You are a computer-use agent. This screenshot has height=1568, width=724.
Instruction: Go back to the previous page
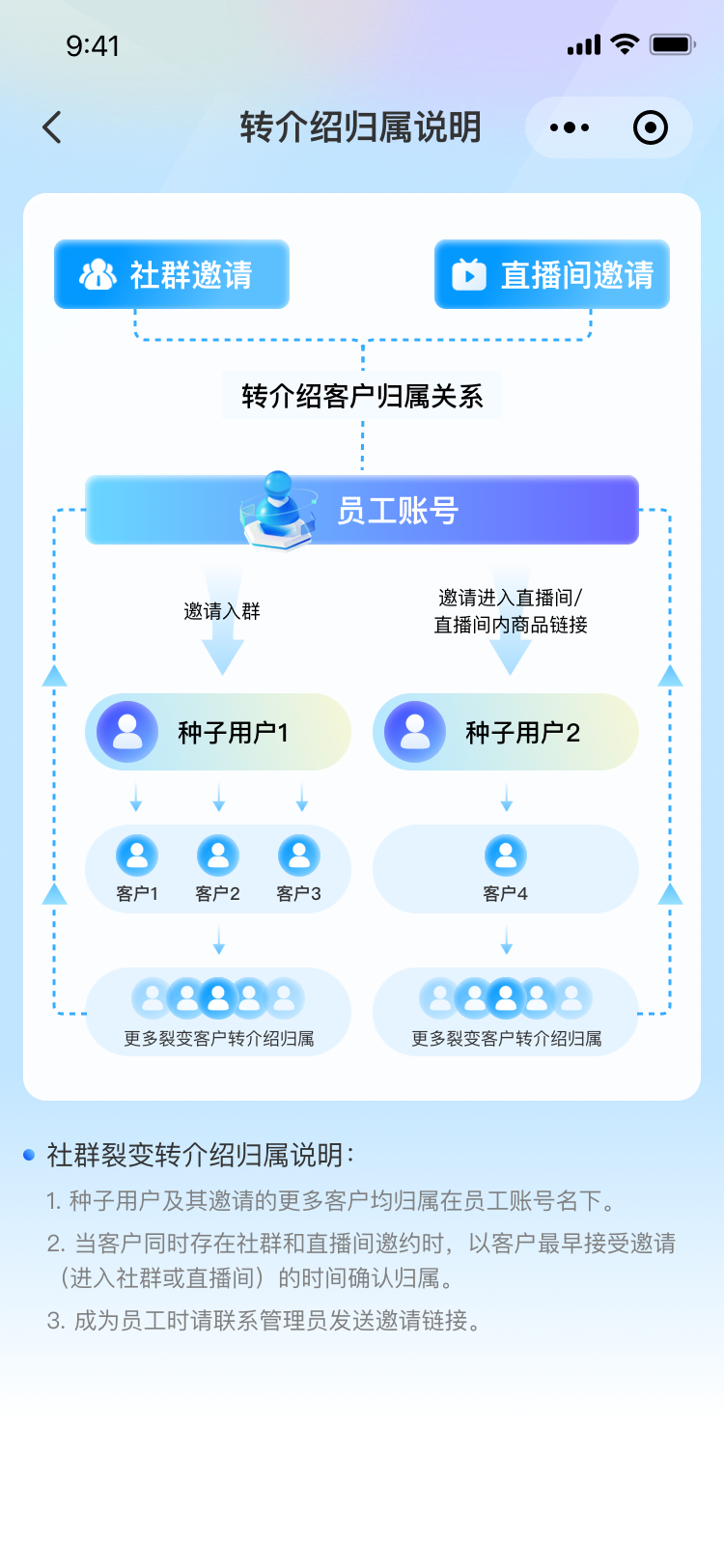click(x=52, y=127)
